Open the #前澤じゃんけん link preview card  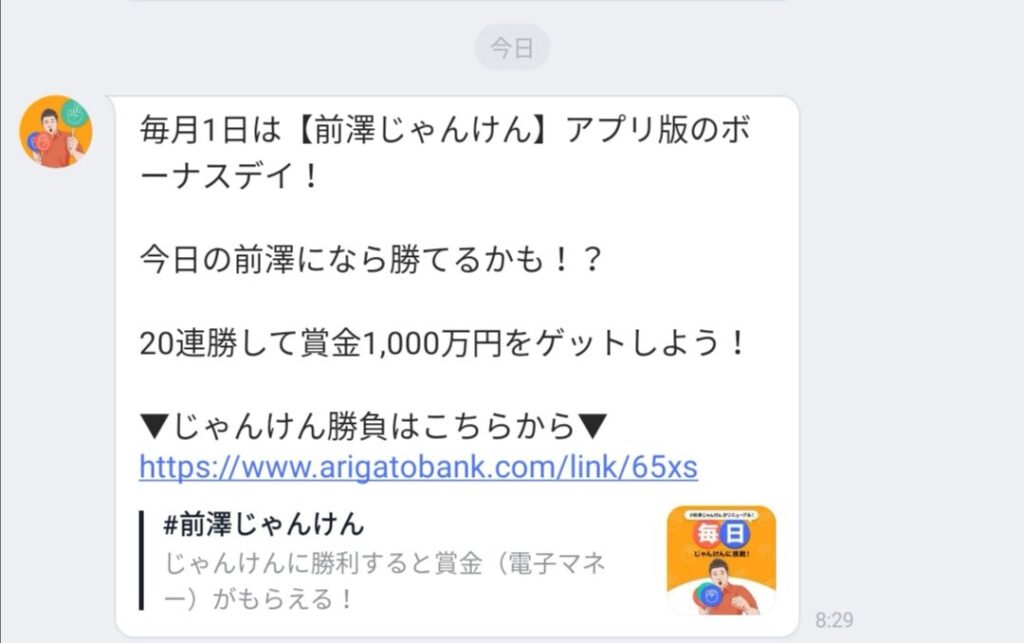400,560
